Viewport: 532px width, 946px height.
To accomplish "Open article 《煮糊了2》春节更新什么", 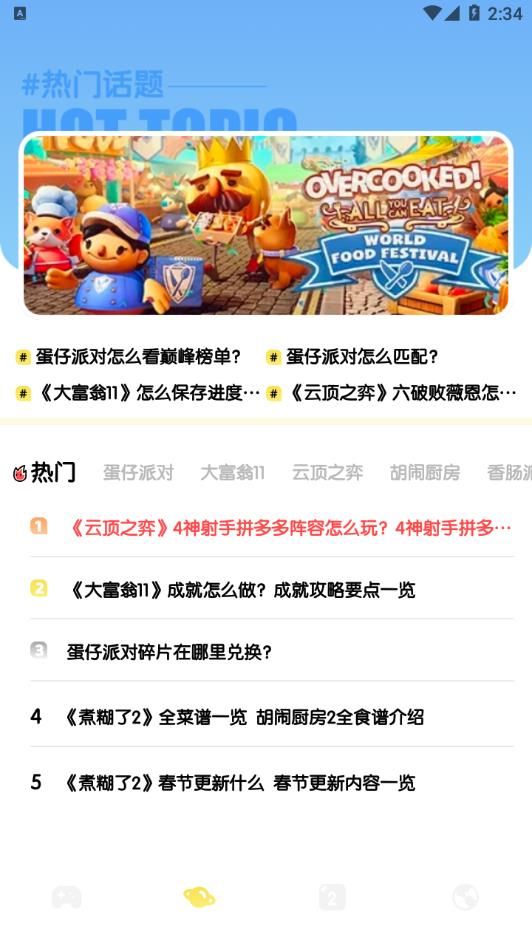I will (x=272, y=783).
